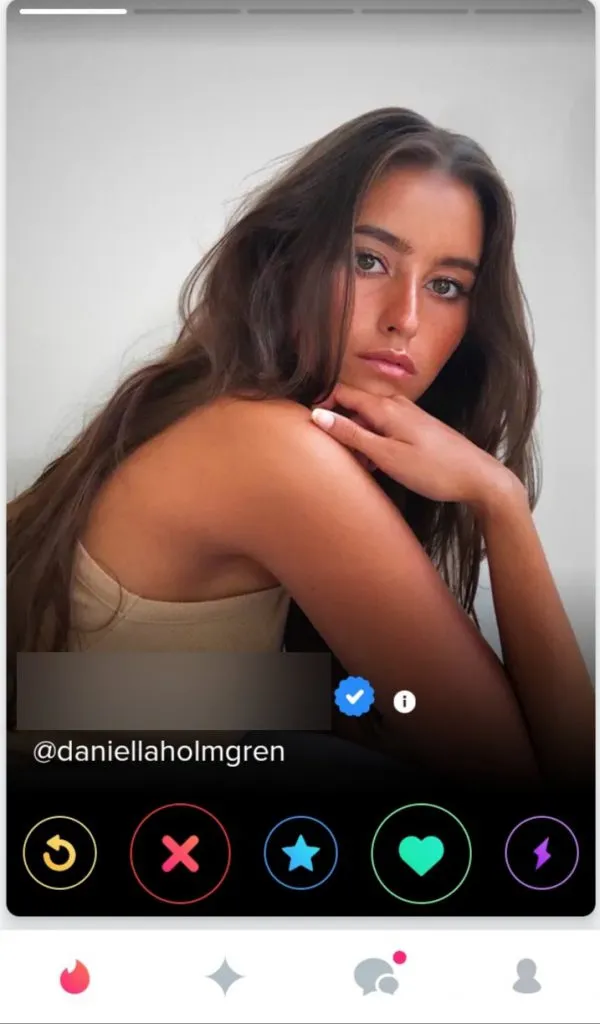
Task: Open the sparkle Explore tab
Action: 225,977
